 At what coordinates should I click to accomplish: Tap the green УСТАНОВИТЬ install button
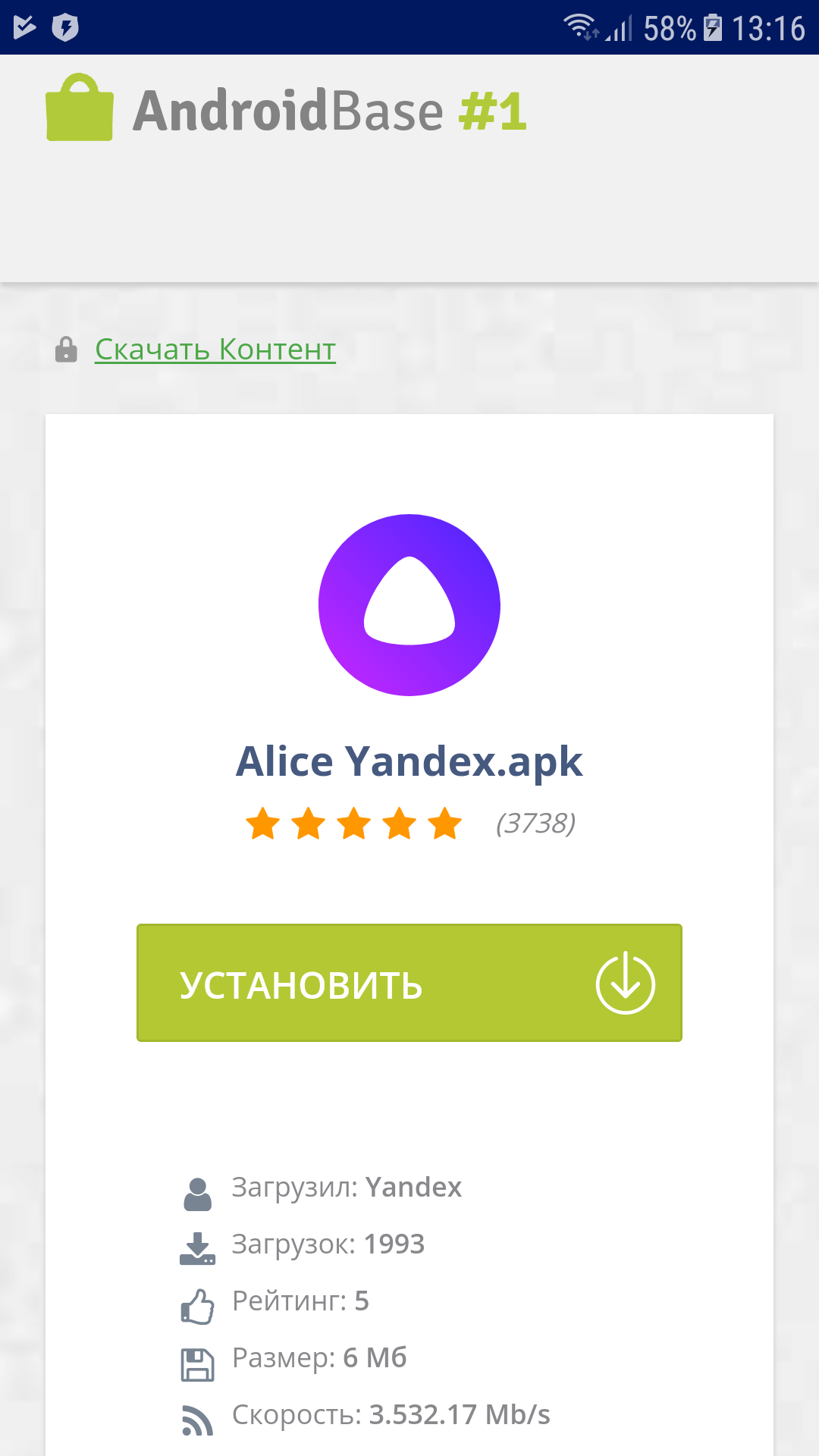pos(409,983)
